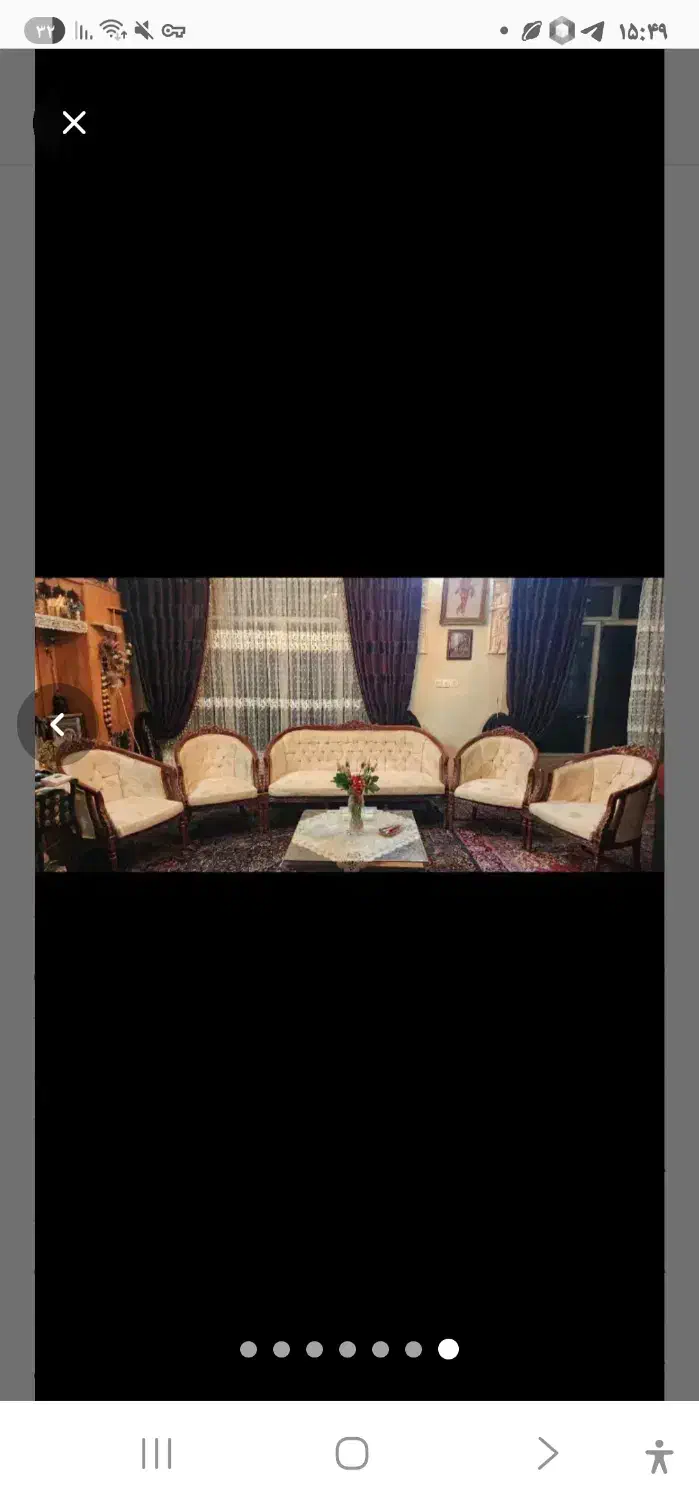Open the enlarged furniture photo

pyautogui.click(x=349, y=724)
